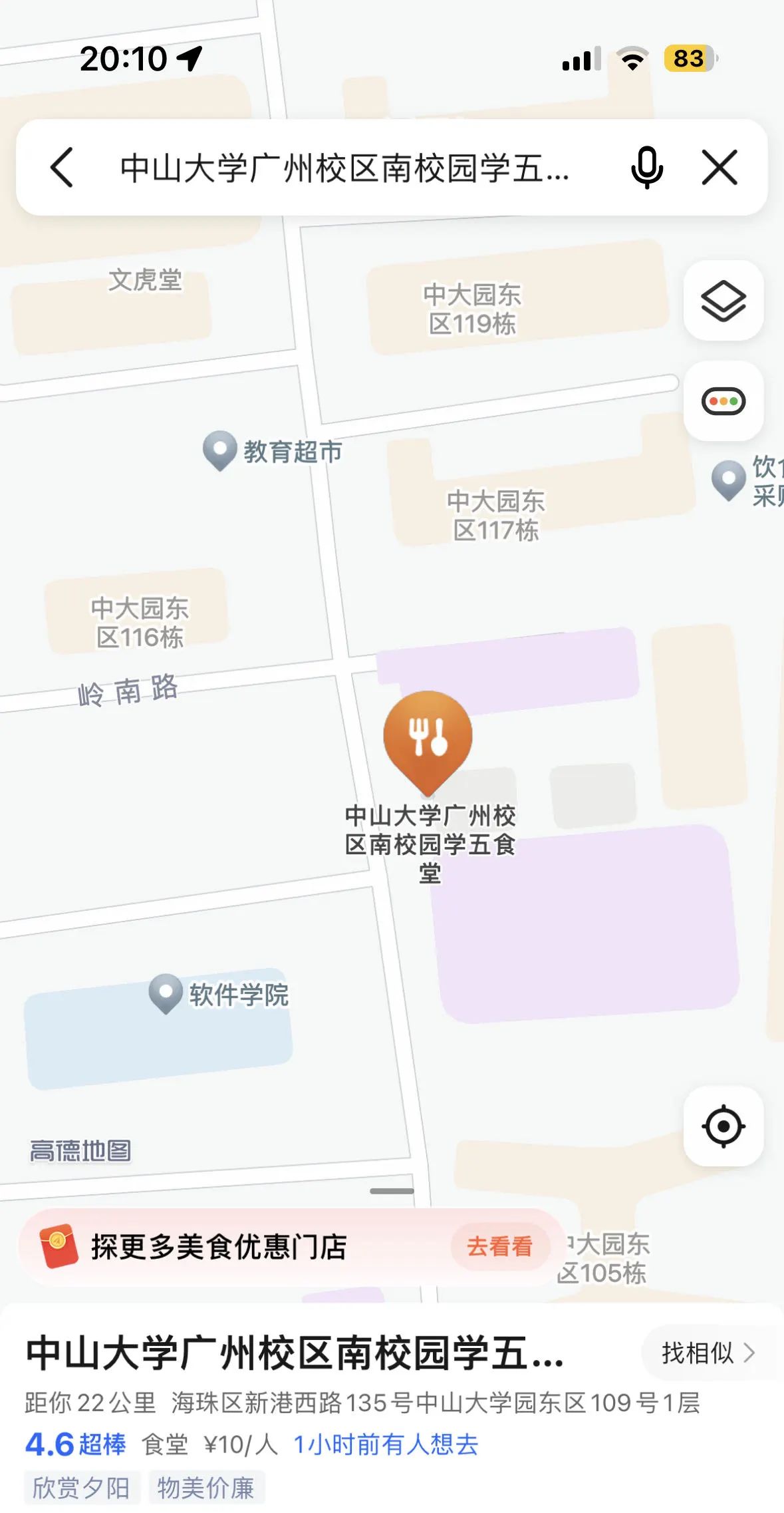
Task: Clear the search with the X
Action: pos(719,167)
